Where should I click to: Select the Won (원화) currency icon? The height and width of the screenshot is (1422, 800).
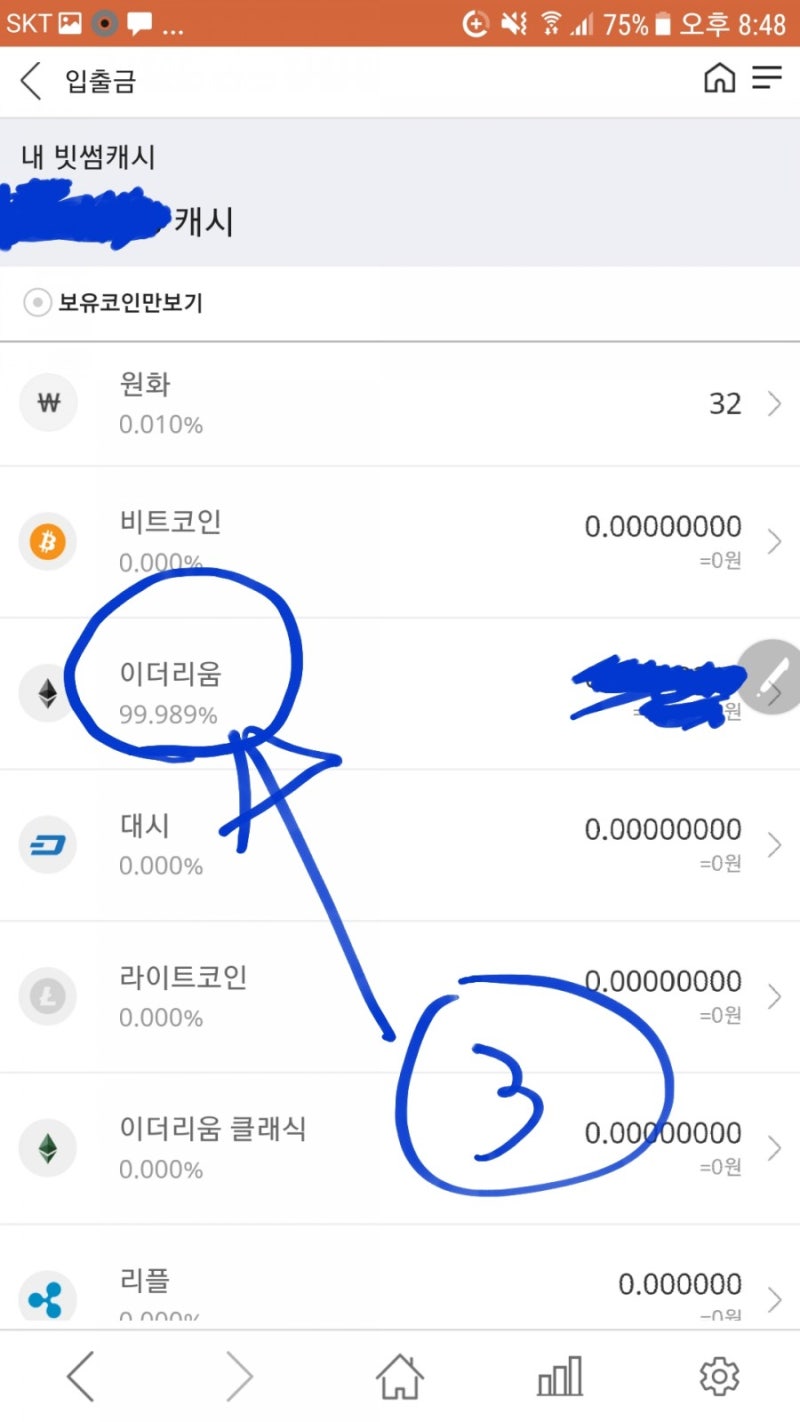(x=47, y=403)
